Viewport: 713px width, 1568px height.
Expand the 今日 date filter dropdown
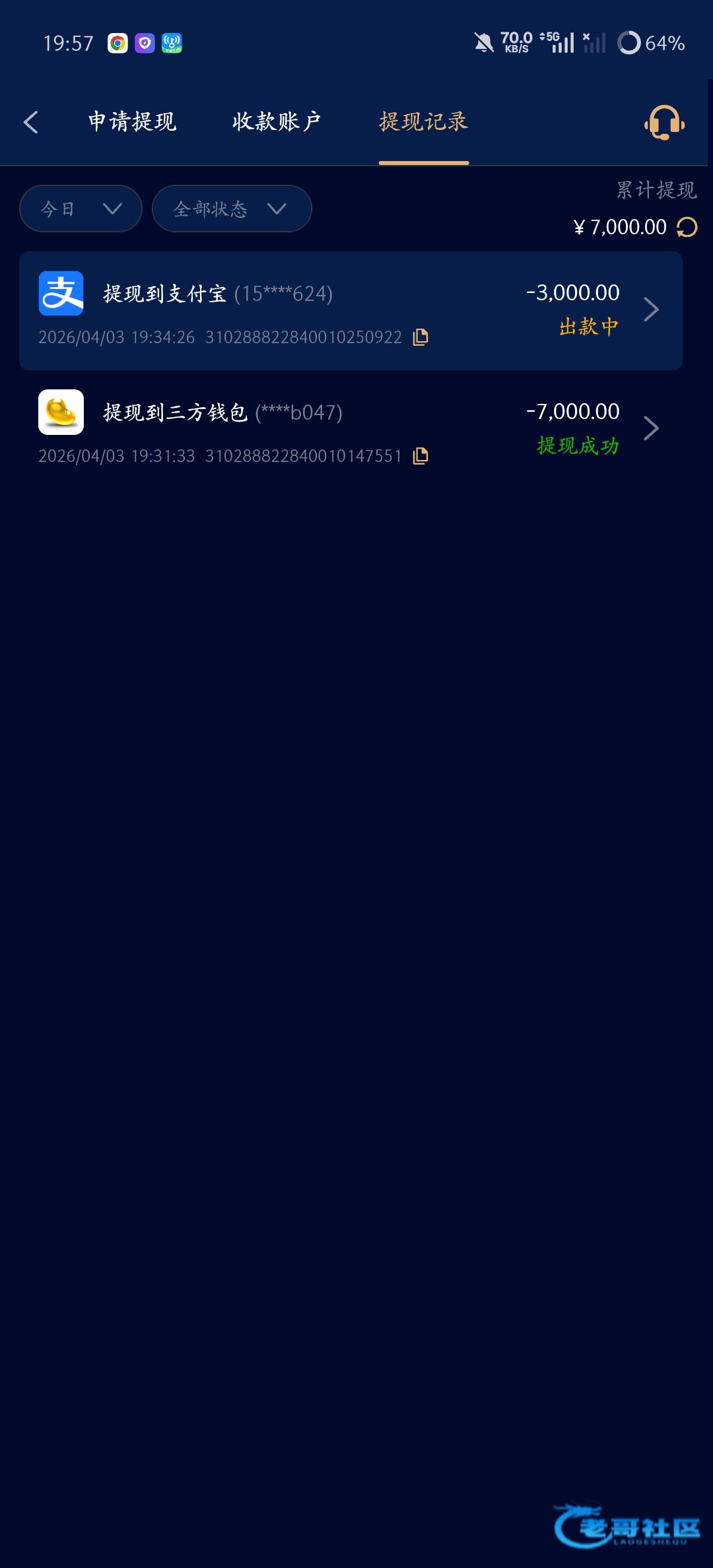pyautogui.click(x=81, y=209)
